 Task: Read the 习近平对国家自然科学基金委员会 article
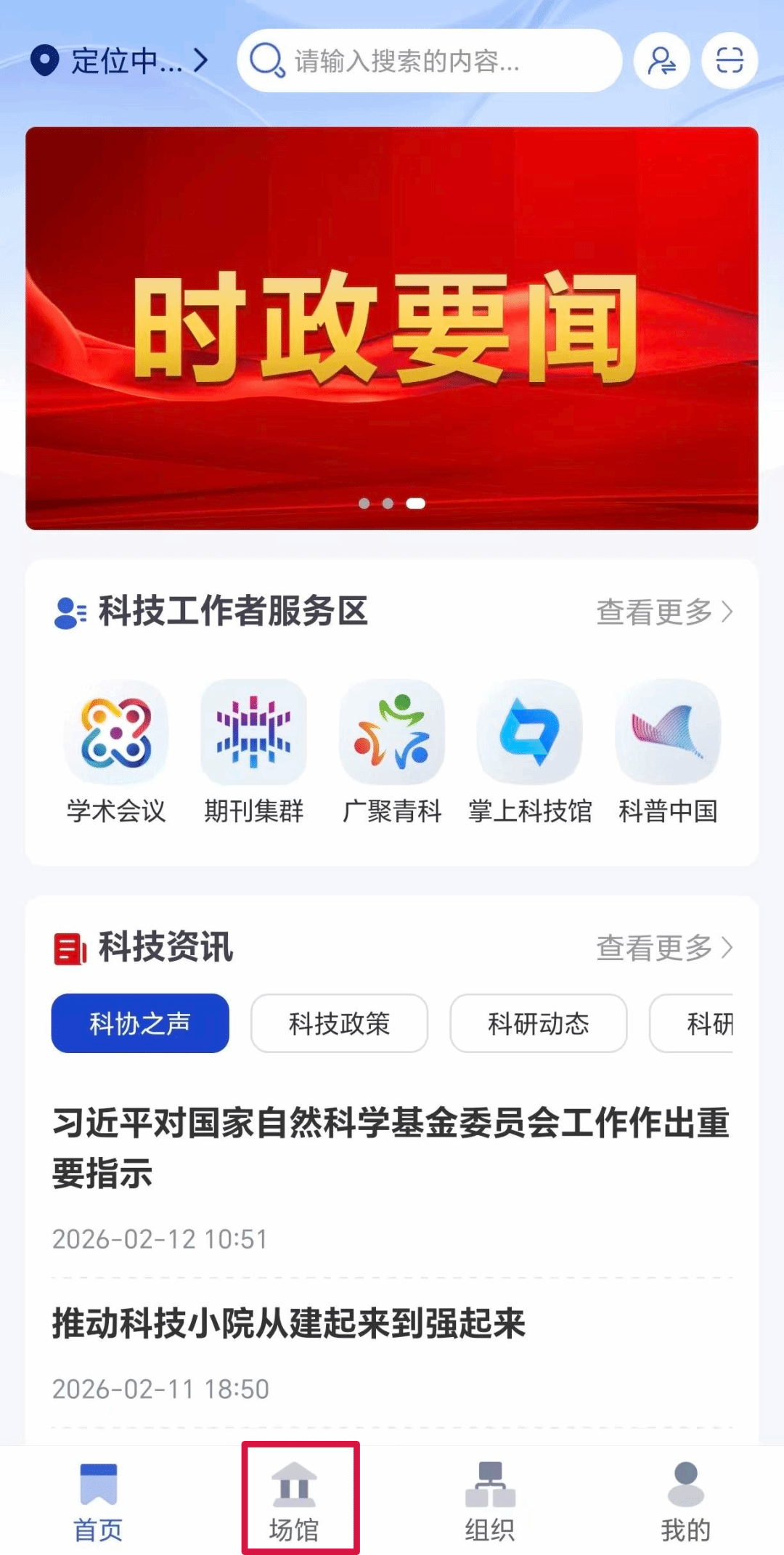(391, 1148)
